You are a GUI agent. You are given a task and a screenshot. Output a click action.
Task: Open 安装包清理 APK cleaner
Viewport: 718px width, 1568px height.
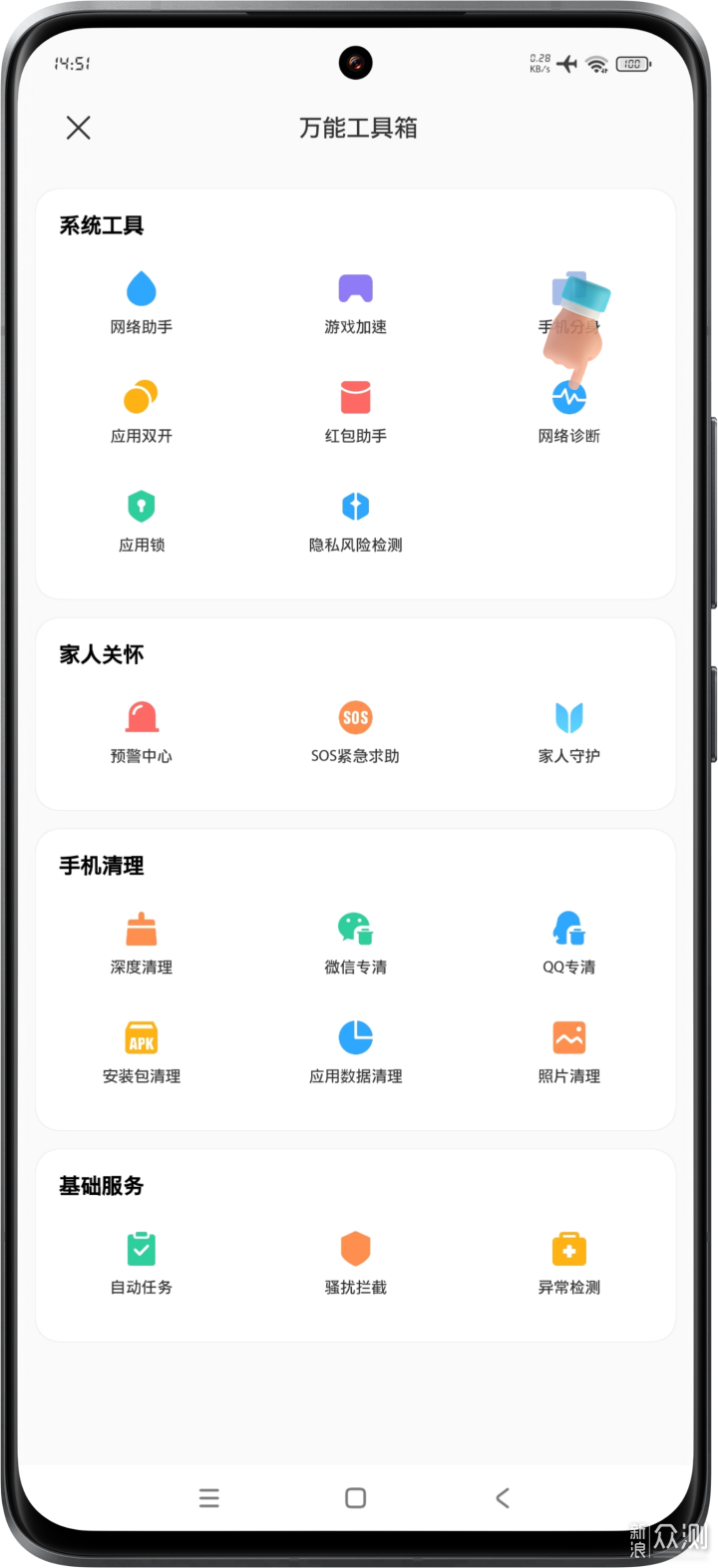point(141,1049)
